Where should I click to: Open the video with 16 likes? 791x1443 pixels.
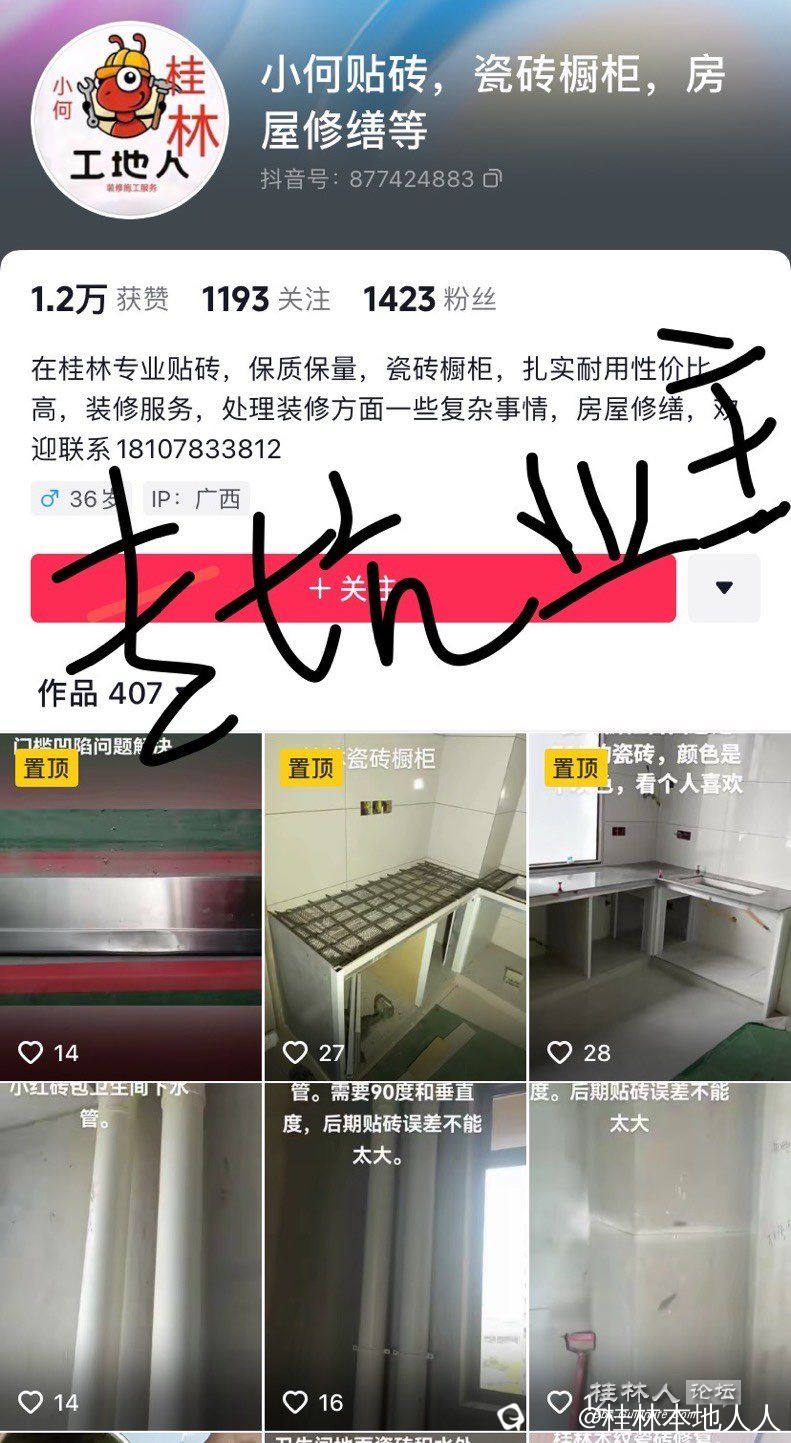(394, 1255)
